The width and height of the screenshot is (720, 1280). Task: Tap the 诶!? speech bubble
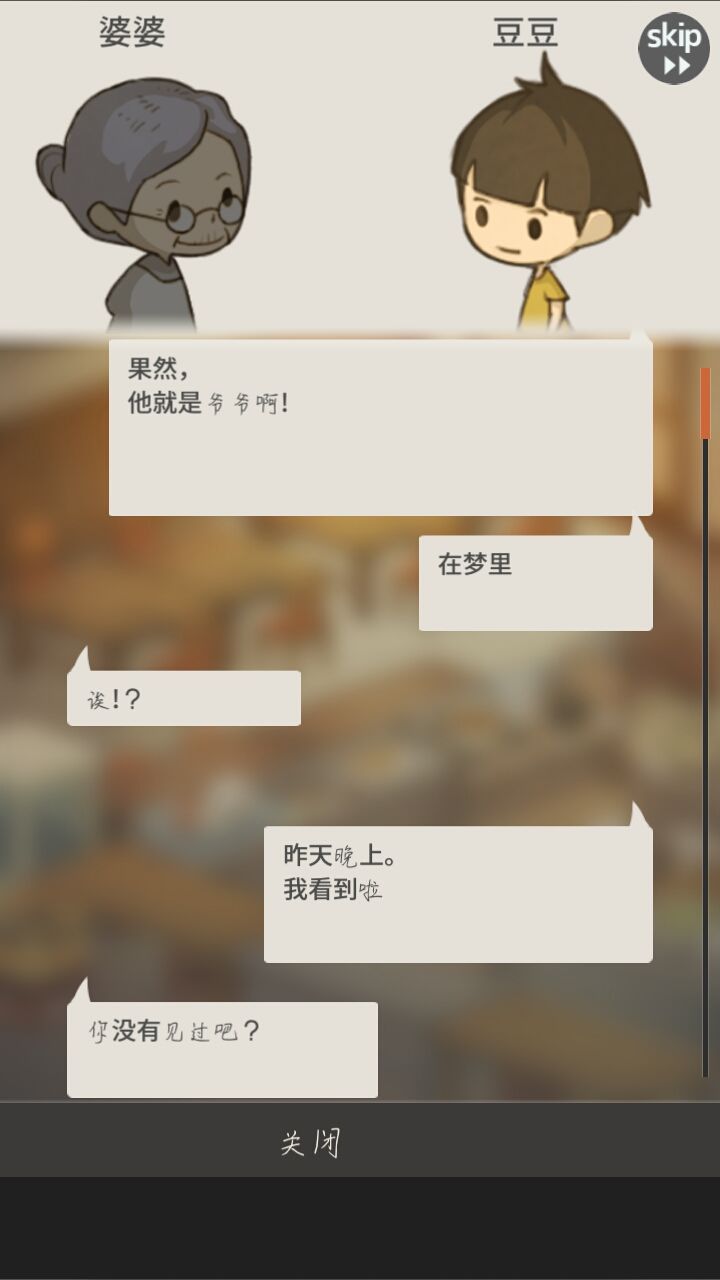(183, 698)
